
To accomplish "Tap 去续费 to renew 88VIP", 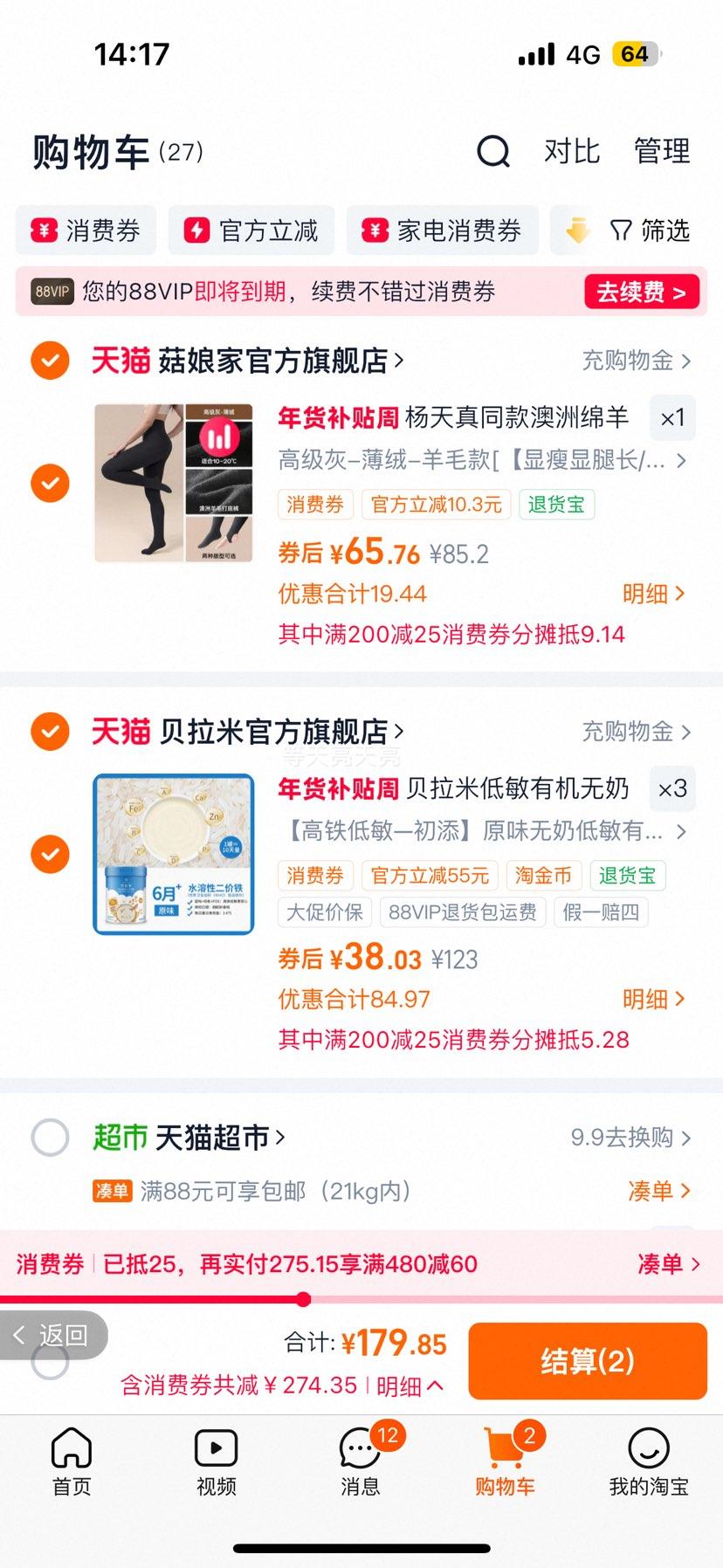I will pyautogui.click(x=641, y=292).
